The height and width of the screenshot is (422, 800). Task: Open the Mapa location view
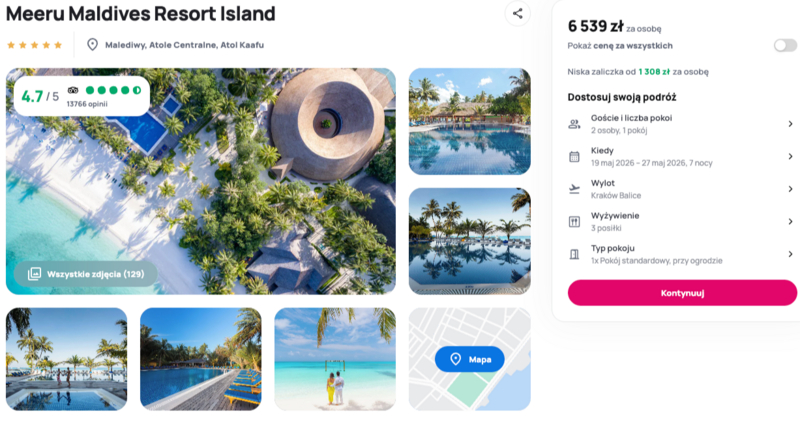tap(469, 359)
